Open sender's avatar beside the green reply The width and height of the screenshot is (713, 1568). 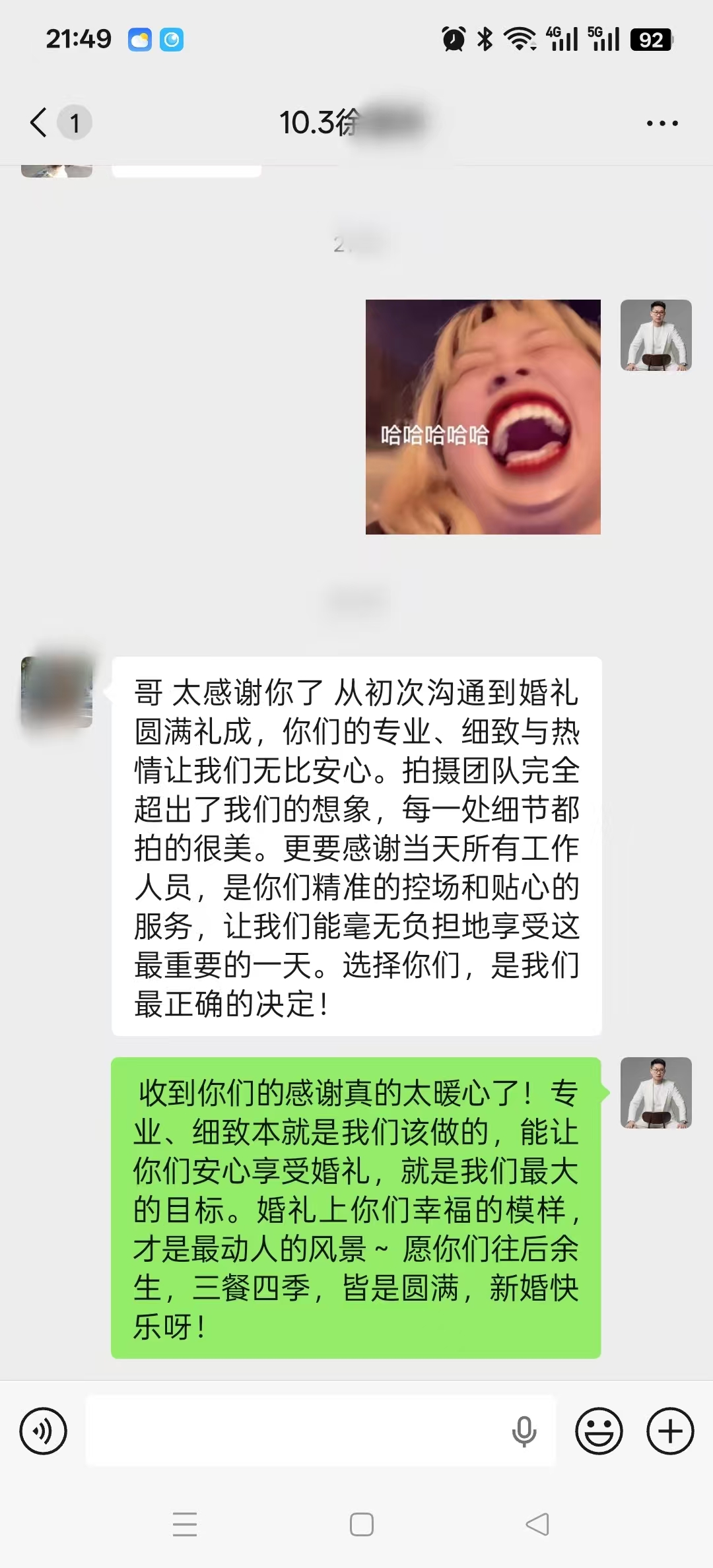pyautogui.click(x=656, y=1093)
